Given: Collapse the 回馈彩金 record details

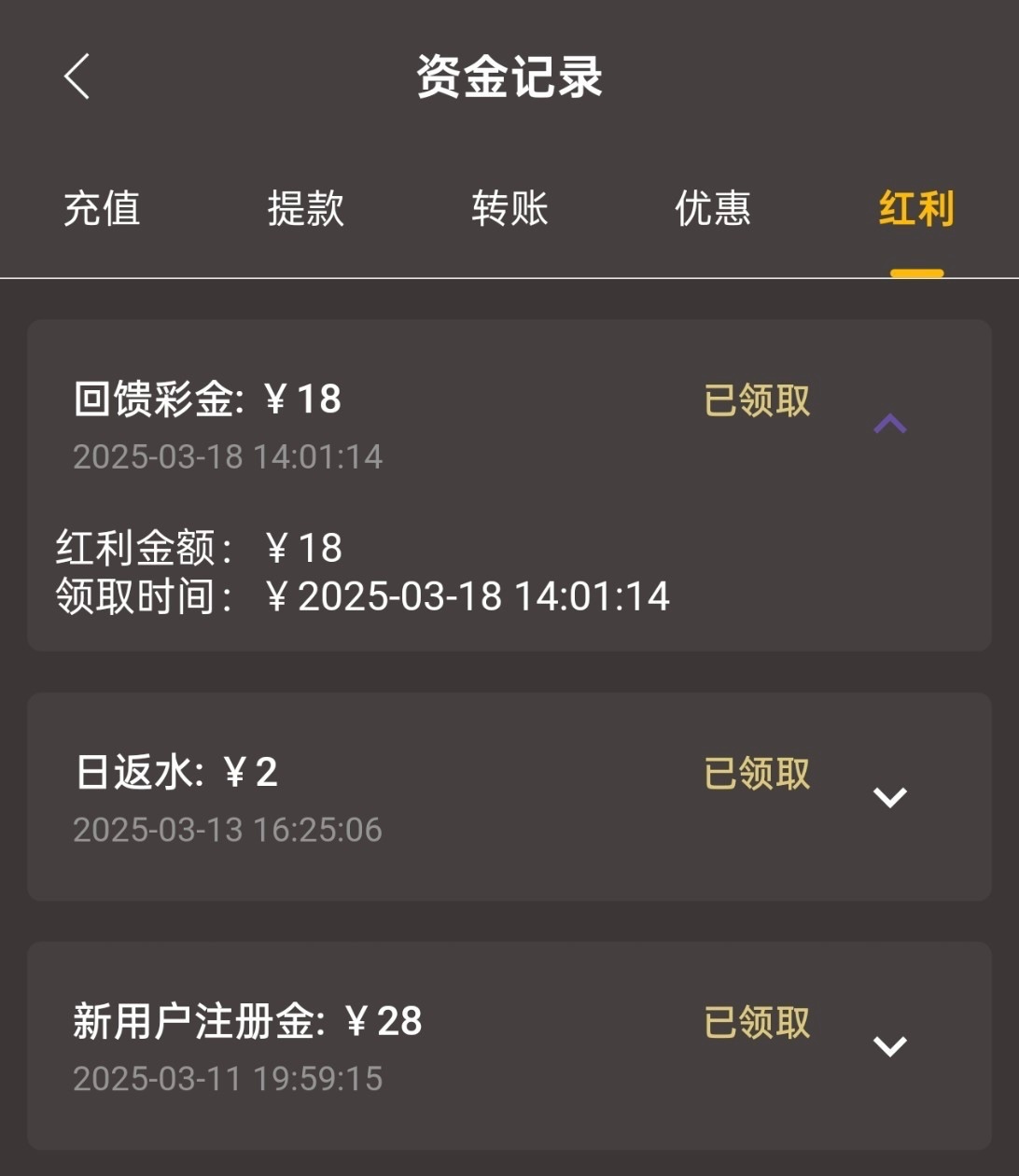Looking at the screenshot, I should point(889,425).
